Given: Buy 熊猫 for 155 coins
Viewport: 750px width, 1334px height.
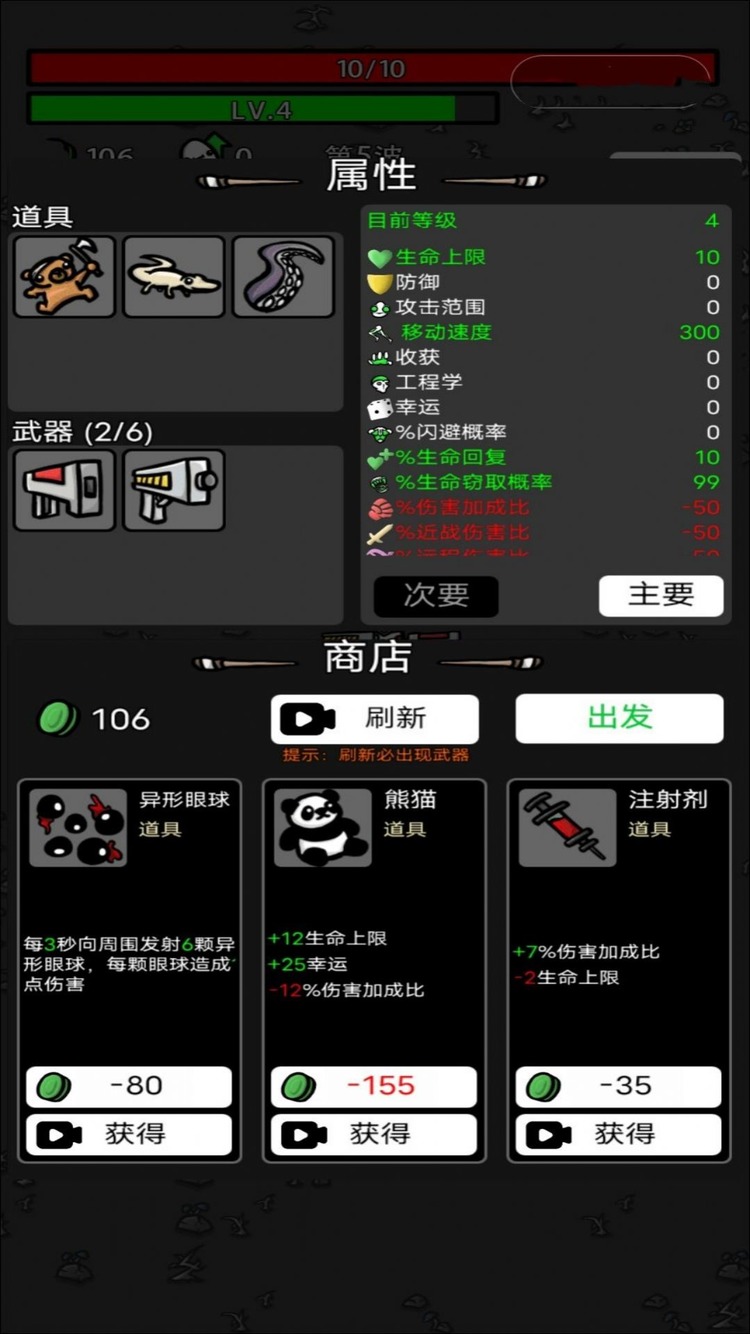Looking at the screenshot, I should click(x=374, y=1086).
